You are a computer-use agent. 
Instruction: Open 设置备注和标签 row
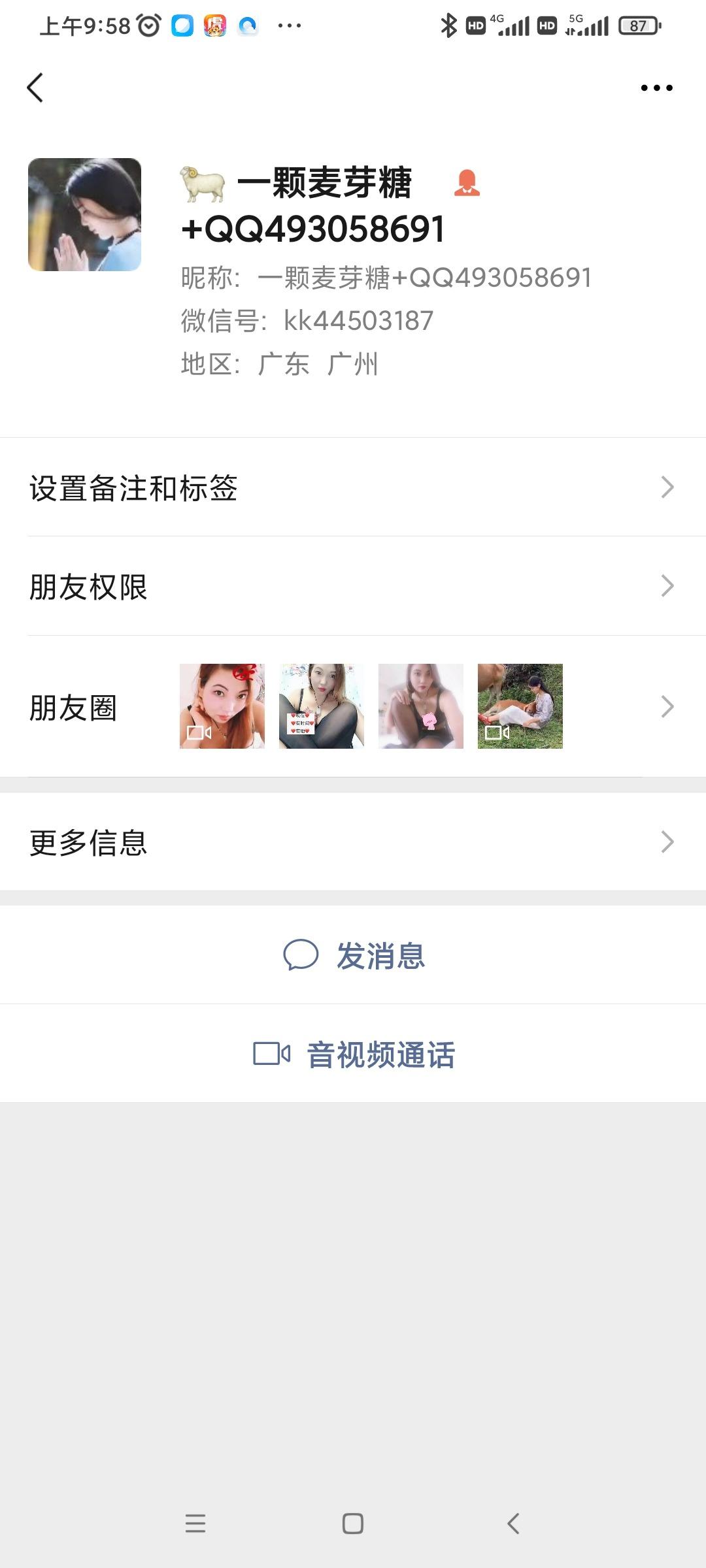coord(353,487)
